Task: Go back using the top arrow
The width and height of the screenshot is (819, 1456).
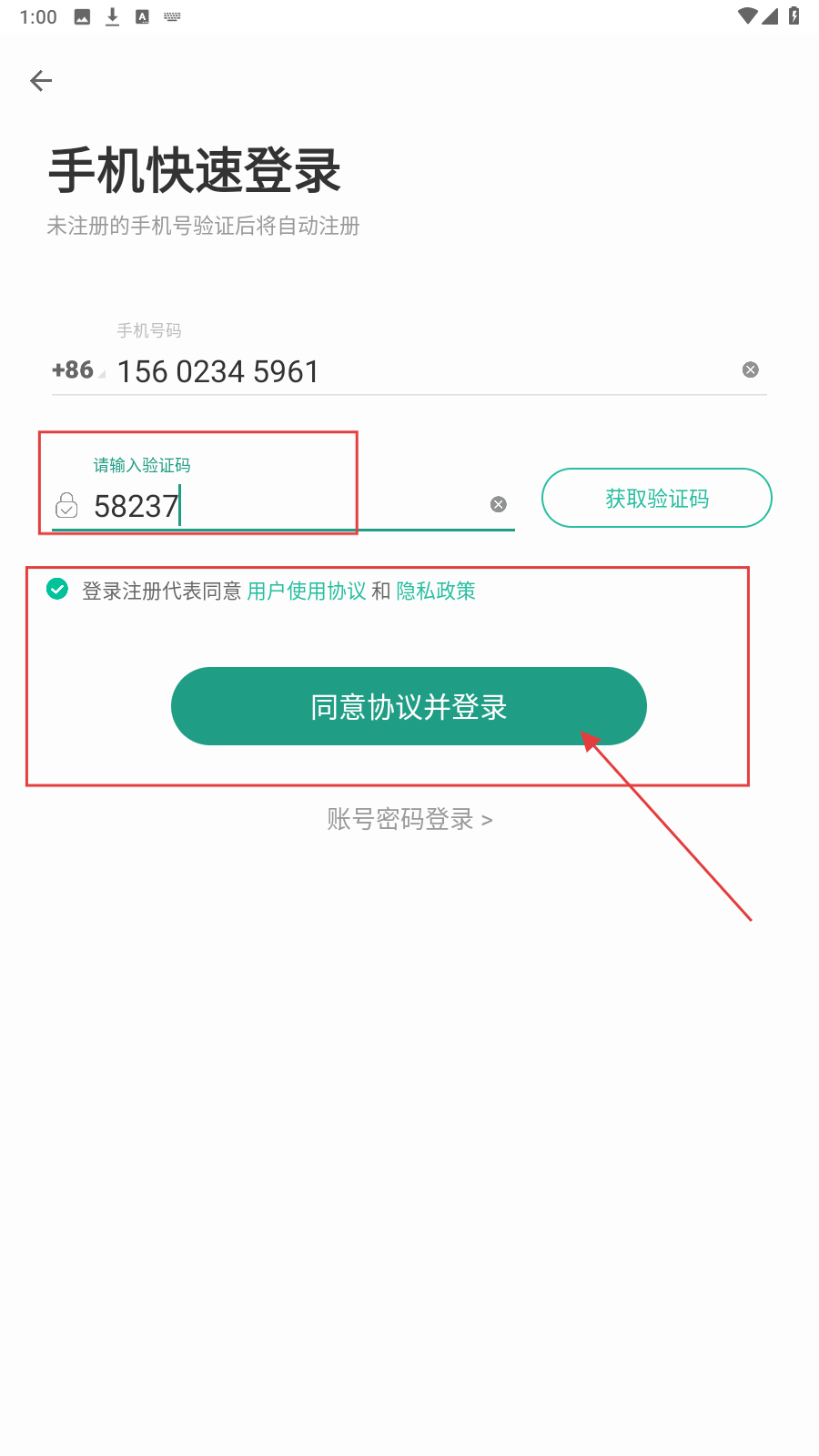Action: pos(41,81)
